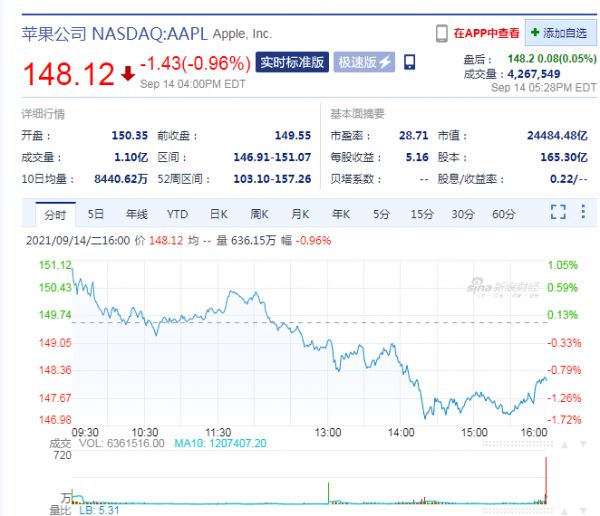Open the 日K chart tab

[218, 213]
